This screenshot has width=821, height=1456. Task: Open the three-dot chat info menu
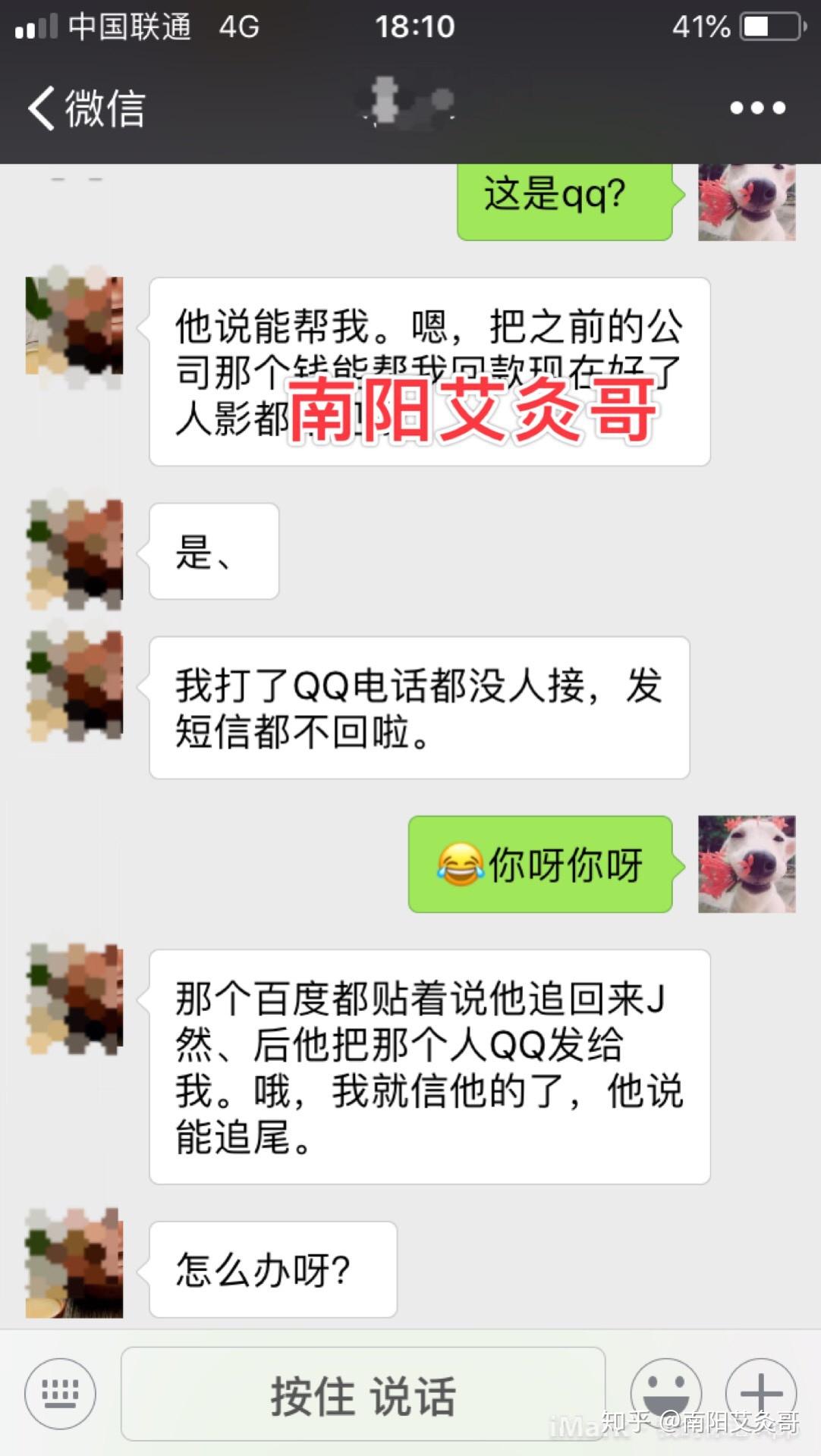click(x=757, y=108)
